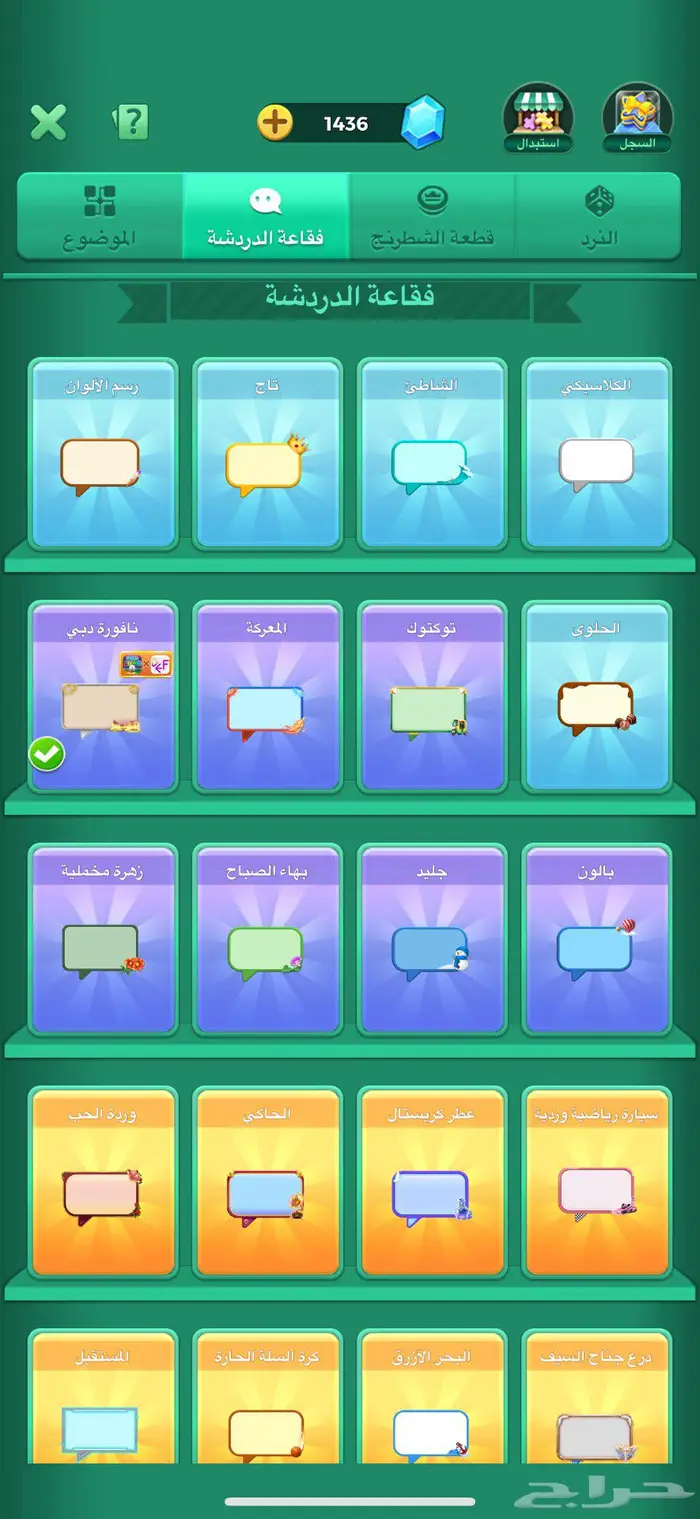The width and height of the screenshot is (700, 1519).
Task: Pick the تاج crown chat bubble
Action: (266, 454)
